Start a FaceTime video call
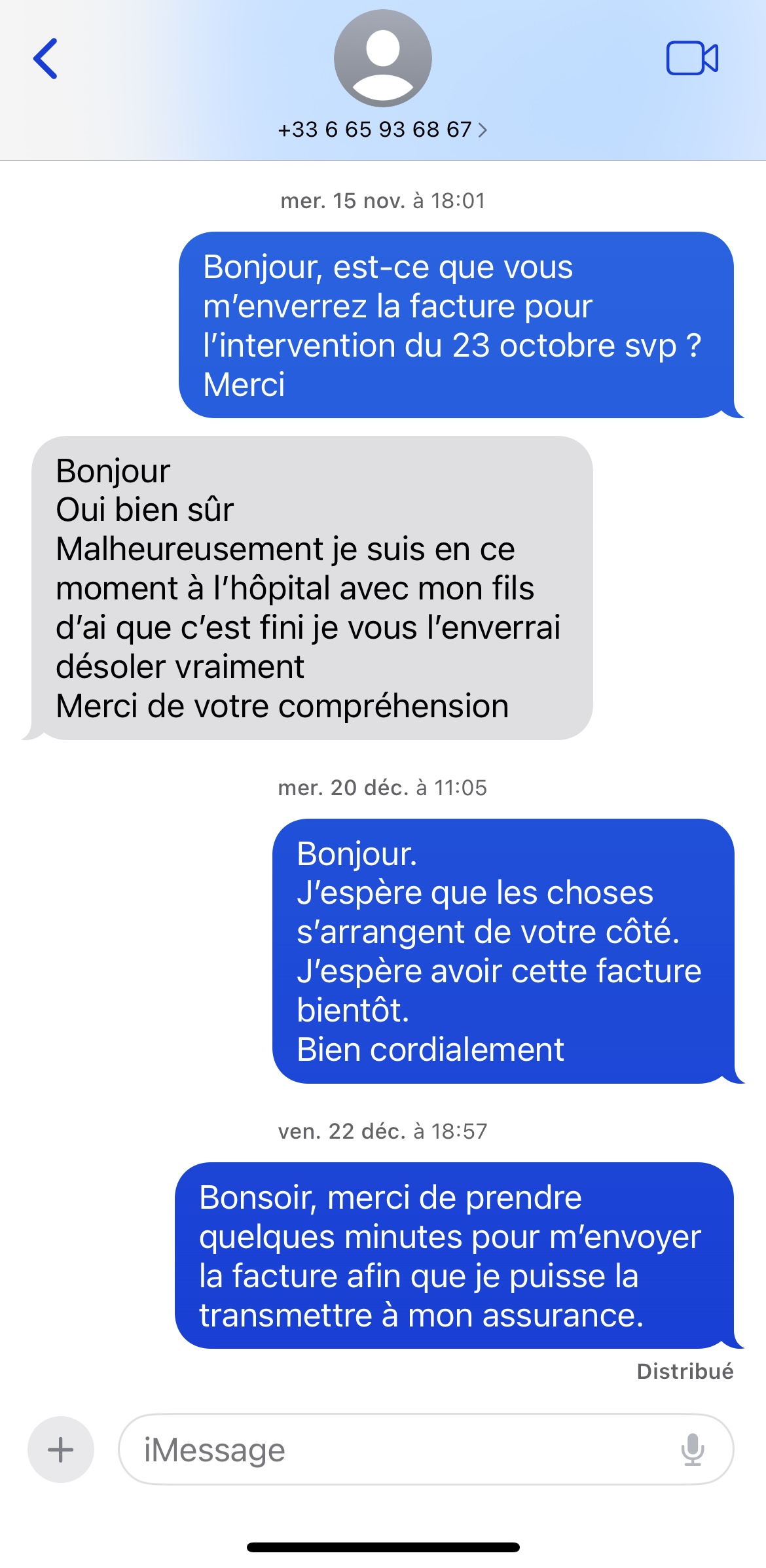This screenshot has height=1568, width=766. pos(691,59)
